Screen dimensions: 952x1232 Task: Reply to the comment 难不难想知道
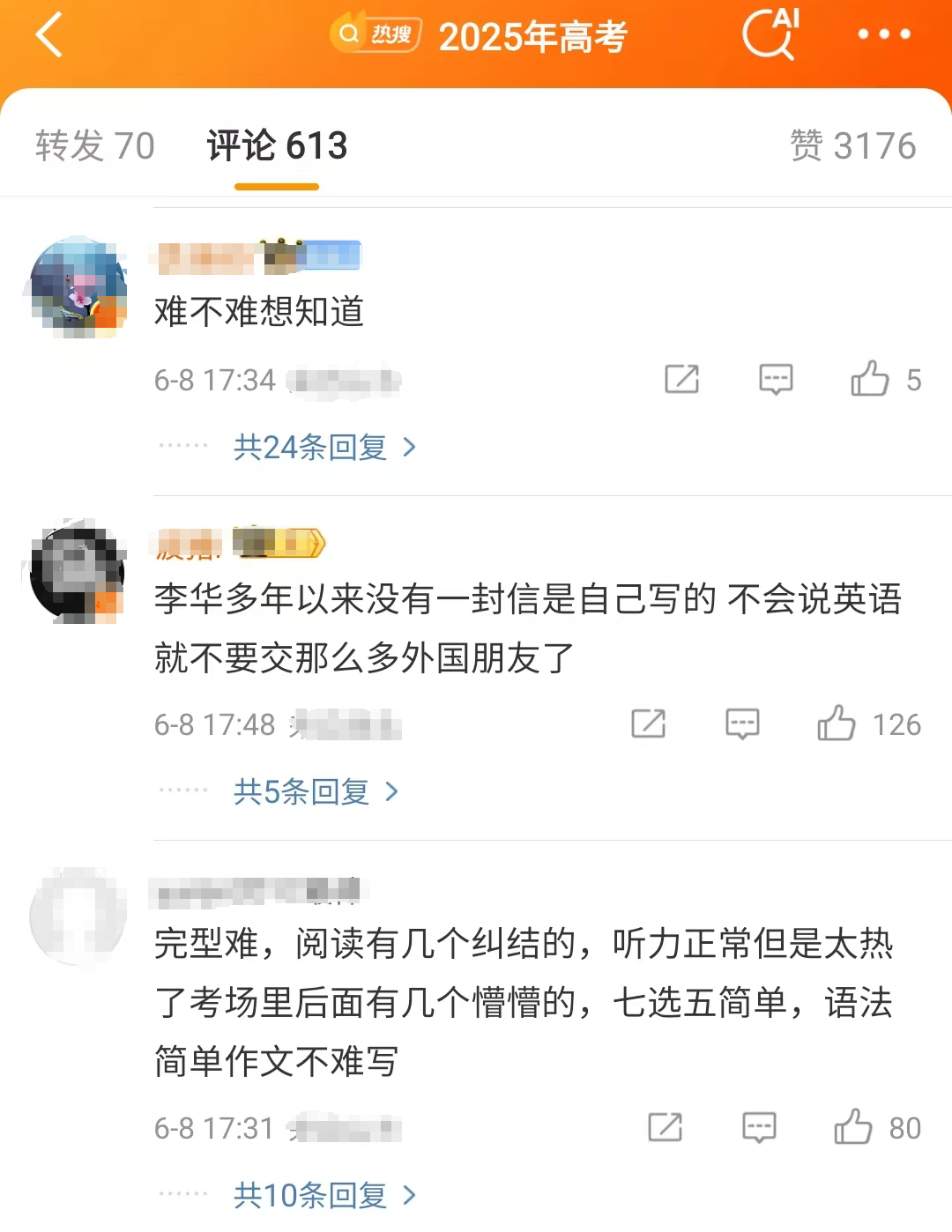coord(776,380)
